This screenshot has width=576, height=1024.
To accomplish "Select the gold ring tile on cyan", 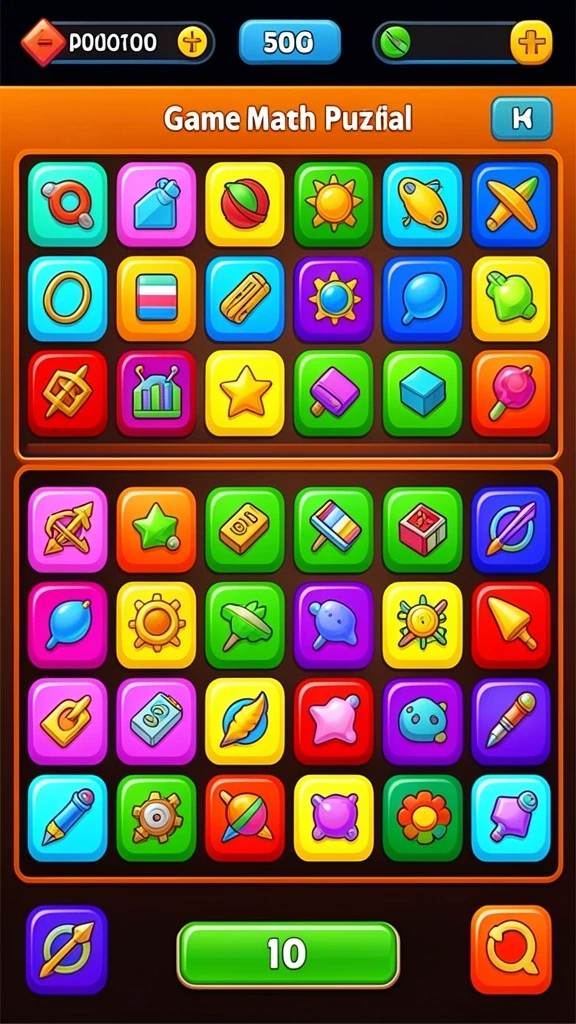I will (67, 298).
